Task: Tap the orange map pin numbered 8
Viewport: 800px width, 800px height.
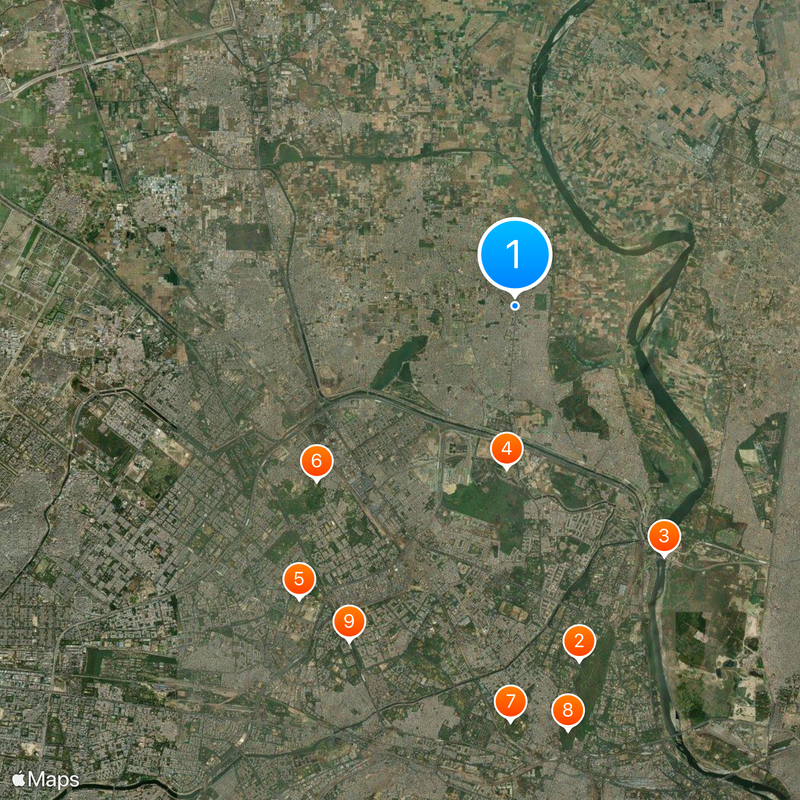Action: 568,711
